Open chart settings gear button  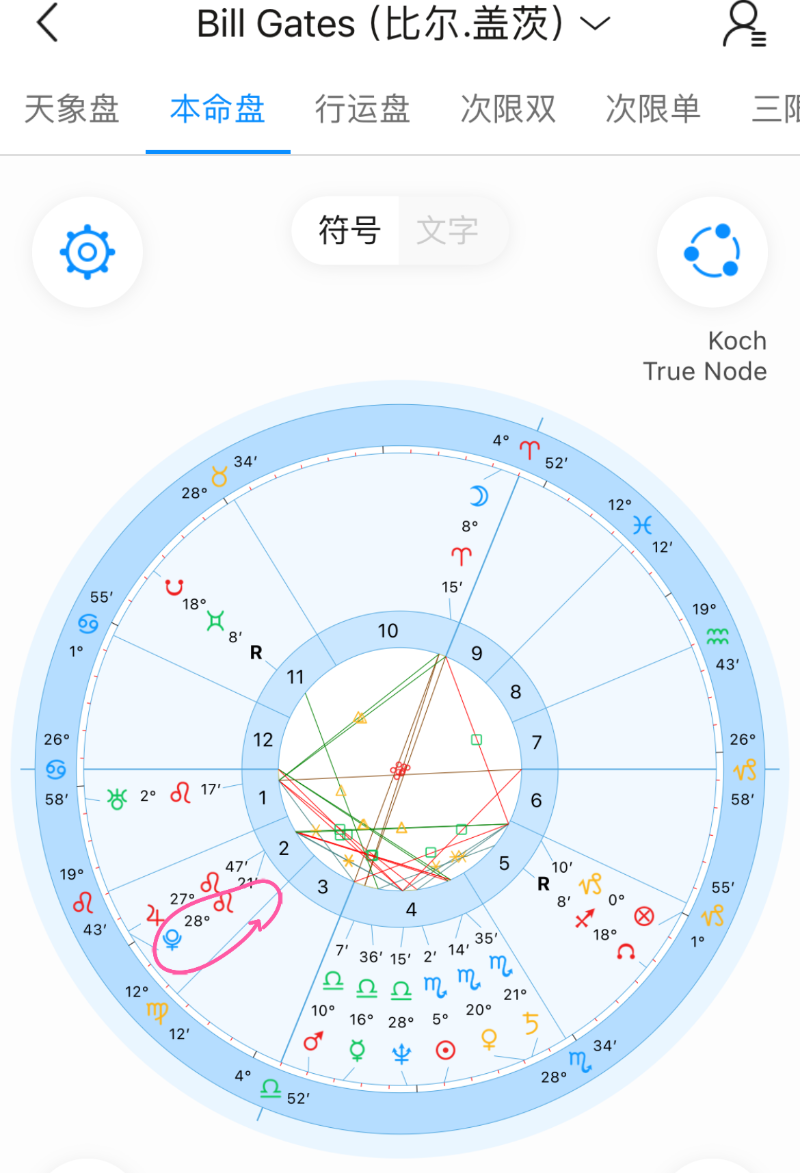point(87,251)
